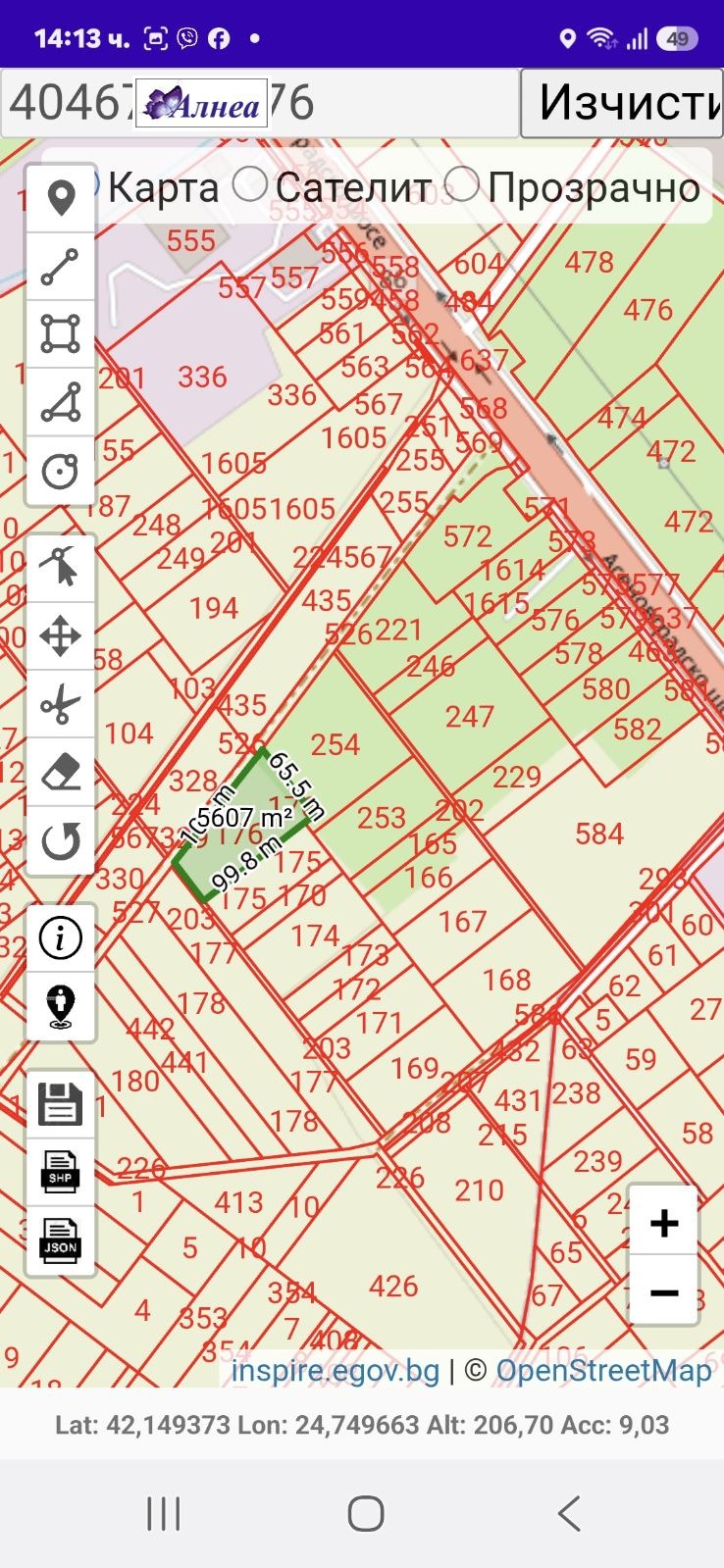
Task: Zoom in with the plus button
Action: coord(664,1222)
